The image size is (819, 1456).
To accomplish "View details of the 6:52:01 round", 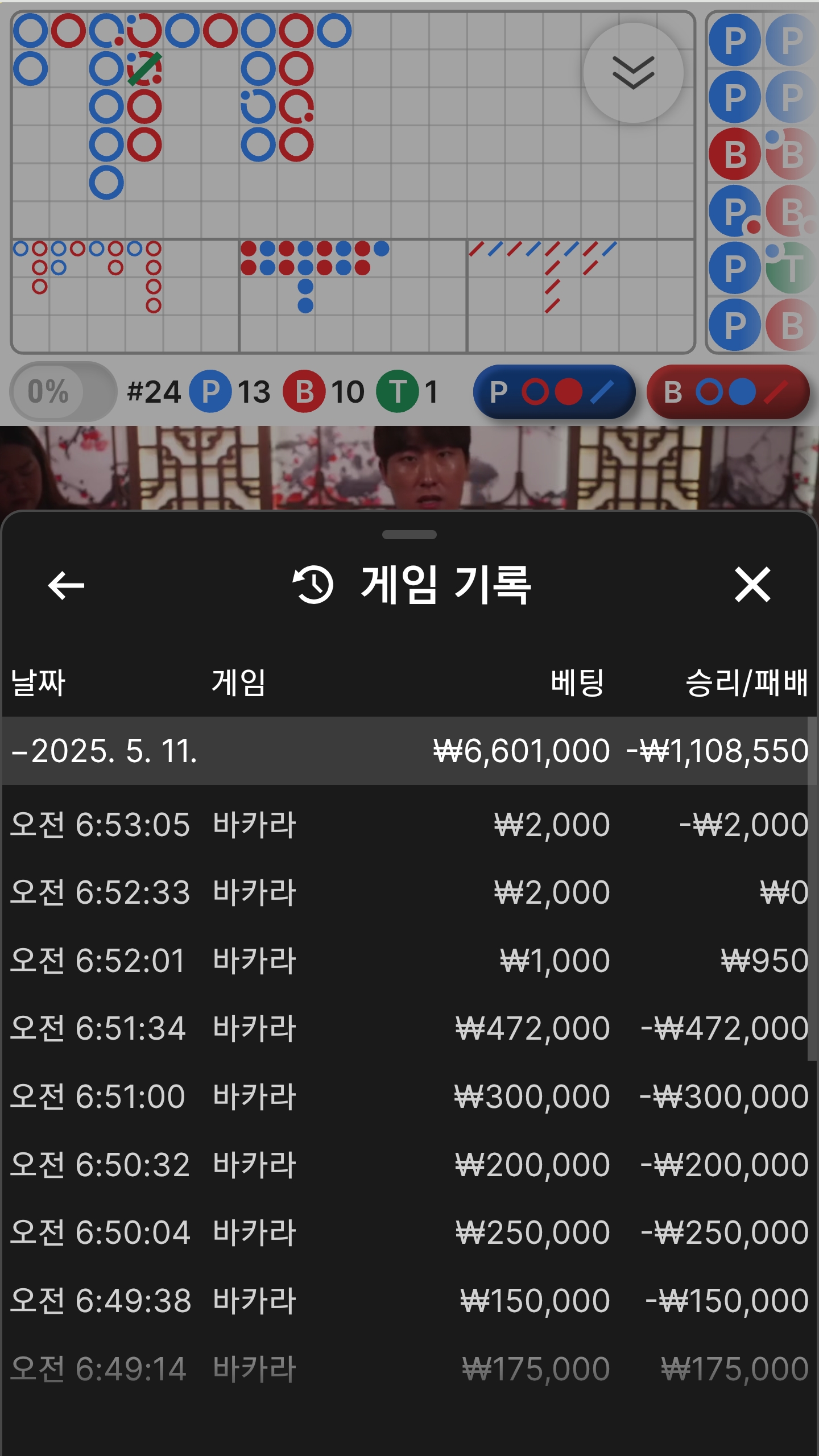I will [409, 961].
